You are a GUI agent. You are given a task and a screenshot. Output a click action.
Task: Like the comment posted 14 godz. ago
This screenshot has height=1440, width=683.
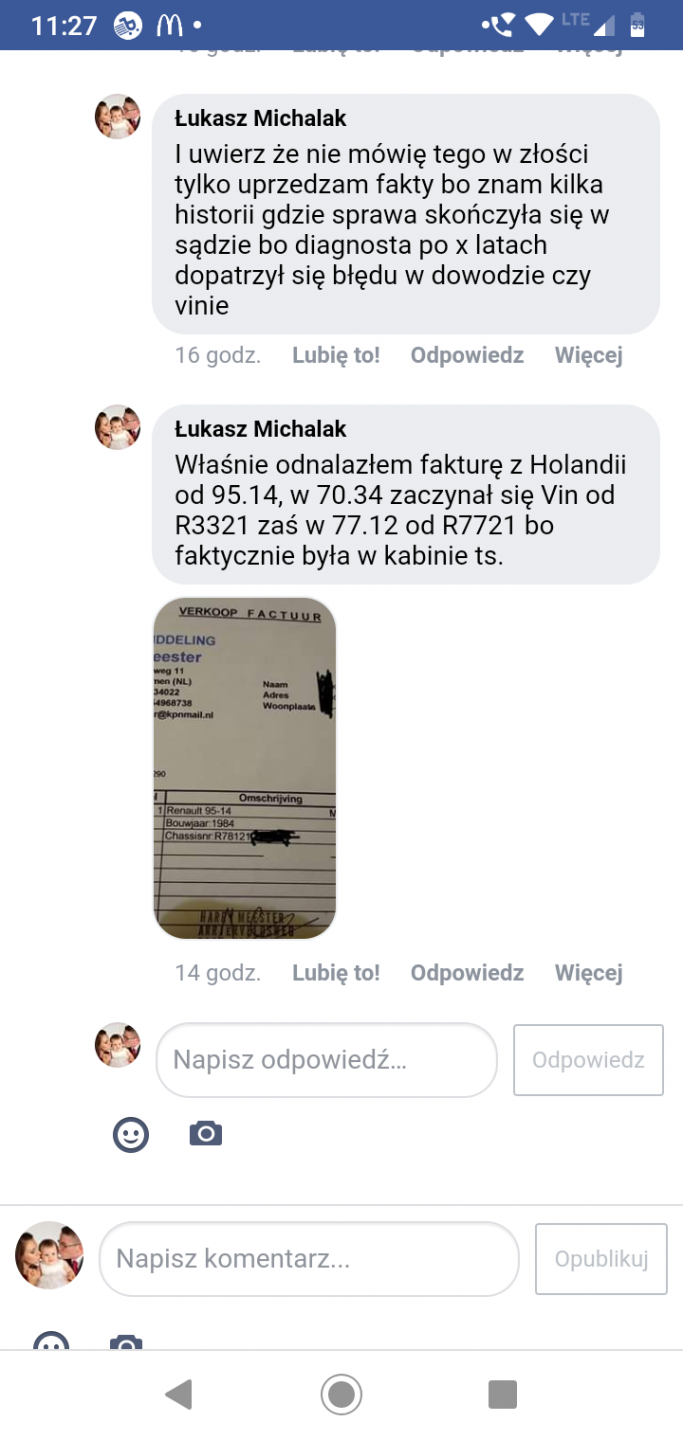click(x=336, y=972)
